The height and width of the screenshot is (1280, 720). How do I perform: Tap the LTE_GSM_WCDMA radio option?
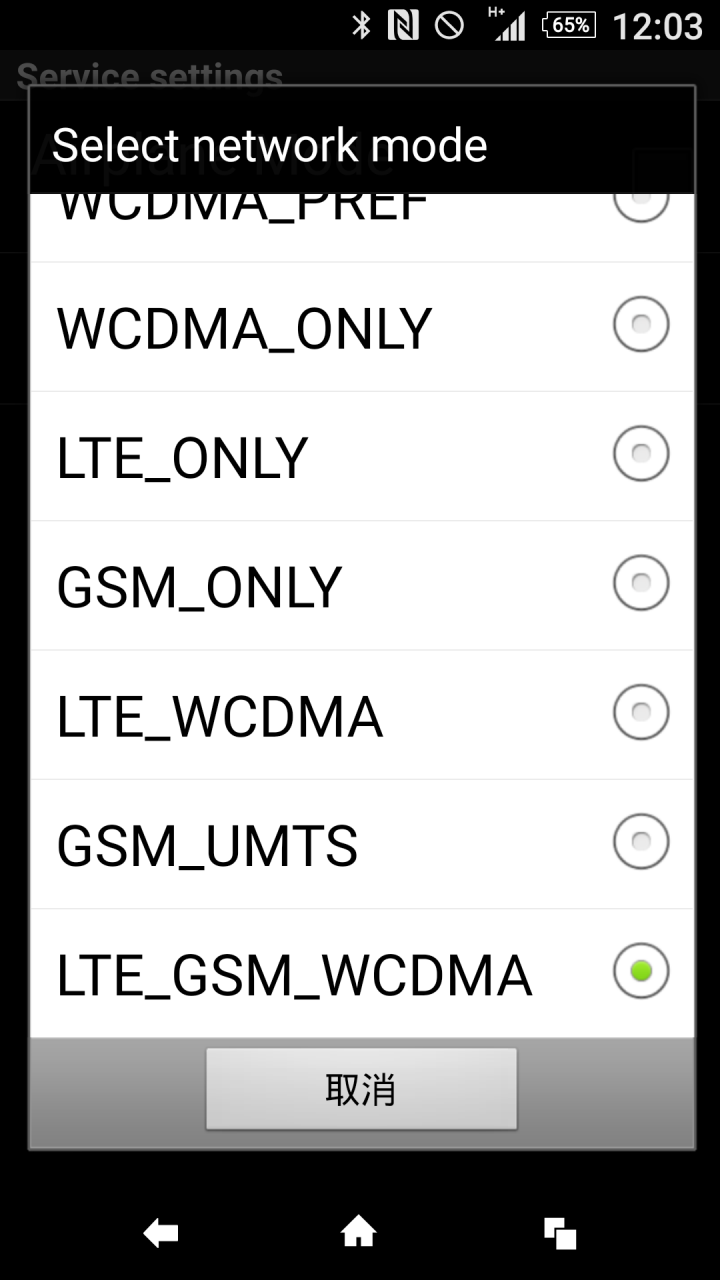360,972
